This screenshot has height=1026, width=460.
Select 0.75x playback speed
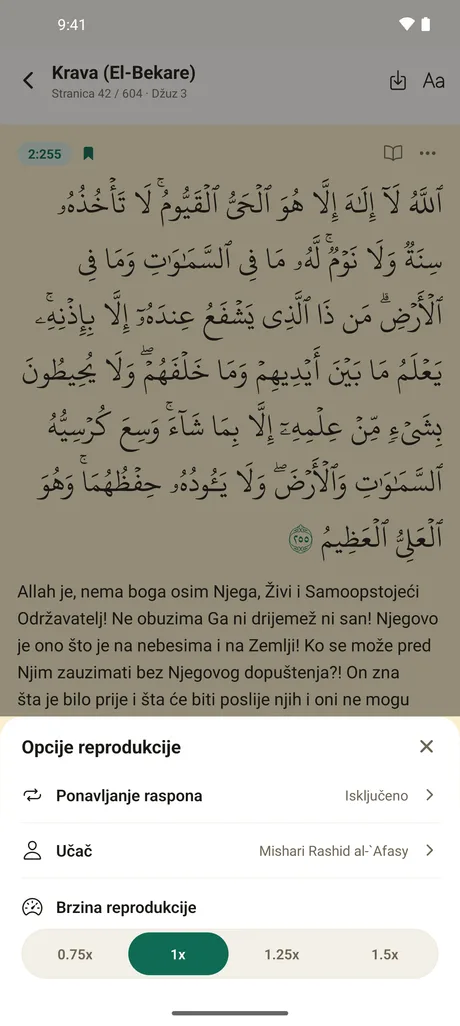75,954
